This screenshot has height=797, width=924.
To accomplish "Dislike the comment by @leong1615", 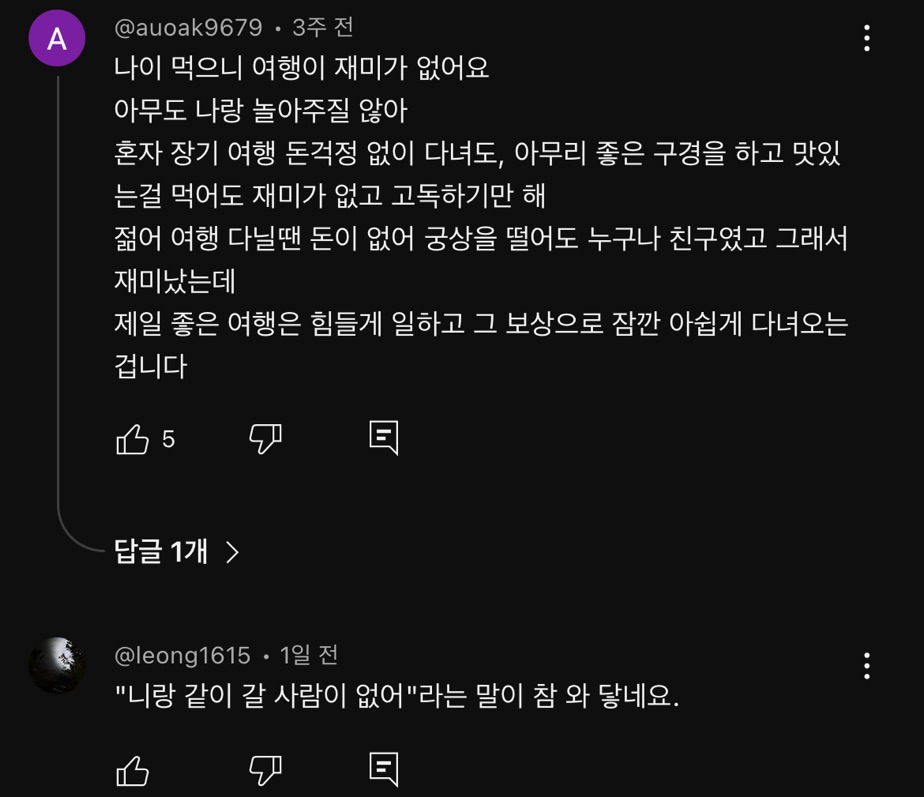I will (265, 769).
